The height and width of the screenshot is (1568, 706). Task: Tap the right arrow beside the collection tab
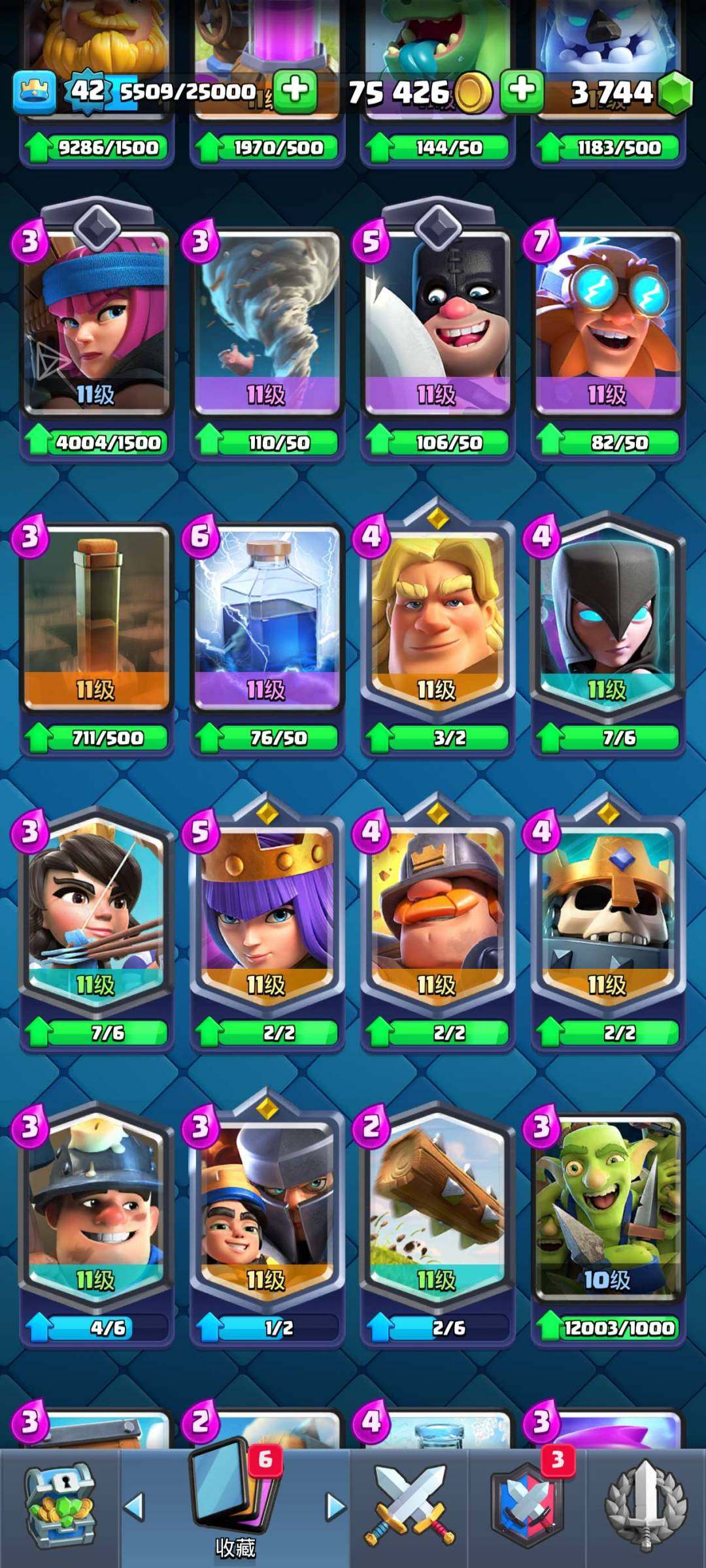(x=335, y=1507)
